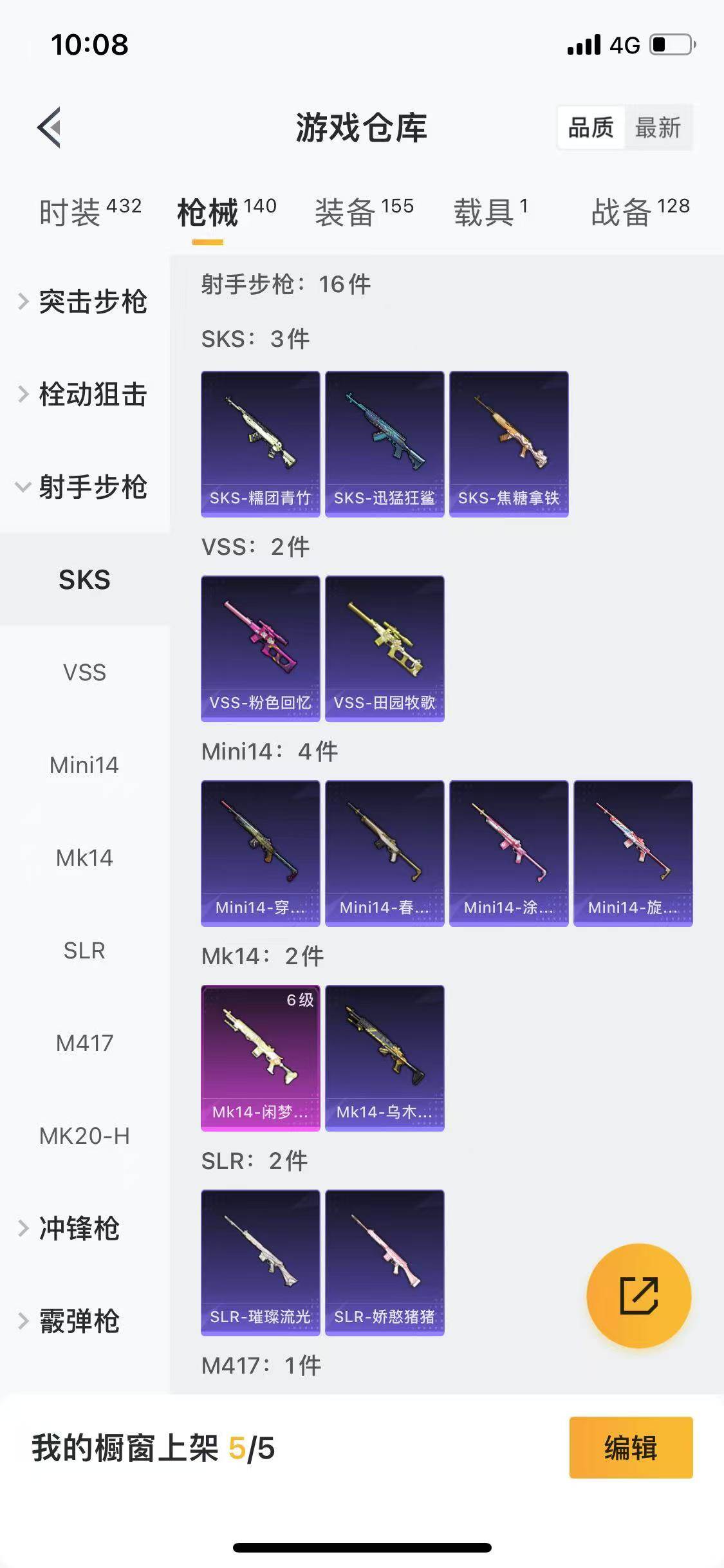Select M417 in the side list
Image resolution: width=724 pixels, height=1568 pixels.
click(84, 1043)
